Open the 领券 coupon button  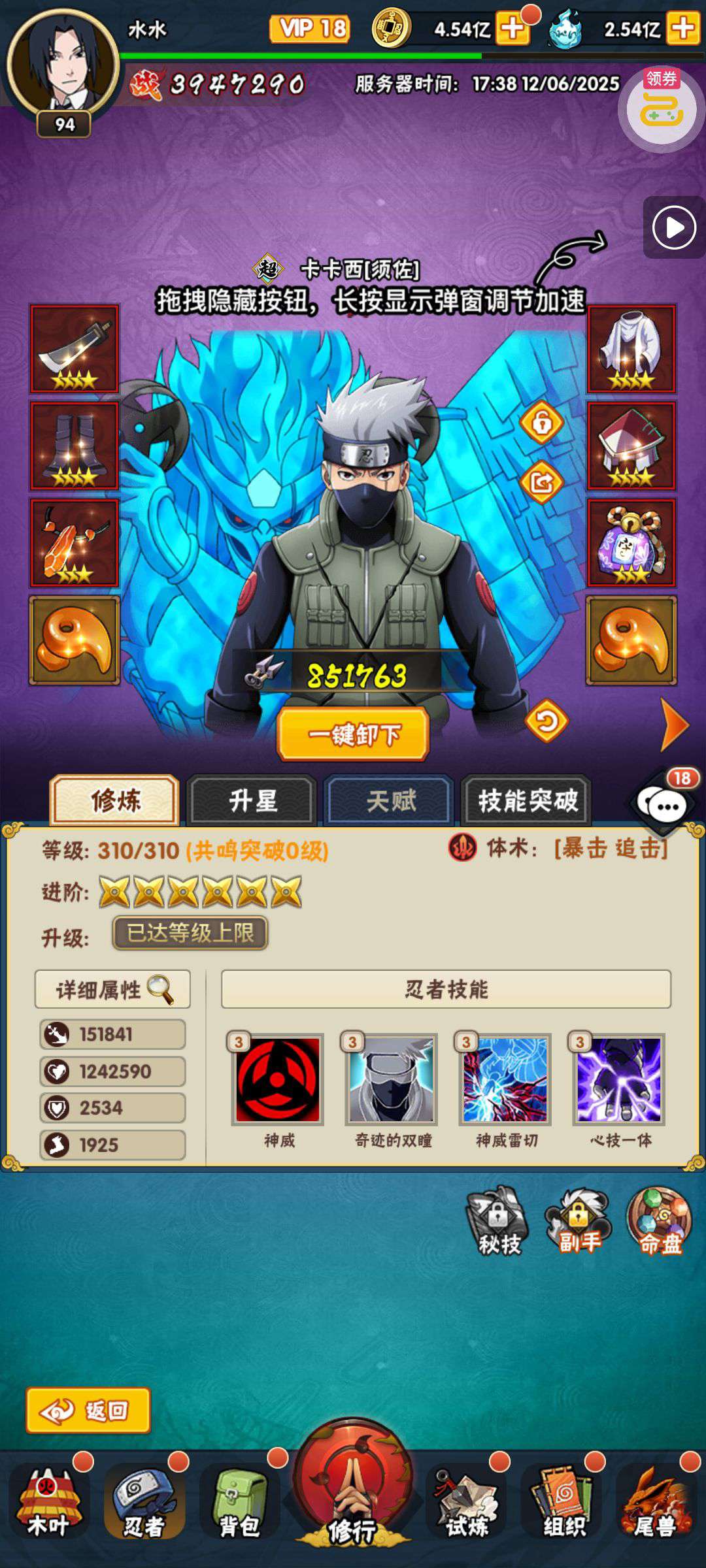click(661, 108)
